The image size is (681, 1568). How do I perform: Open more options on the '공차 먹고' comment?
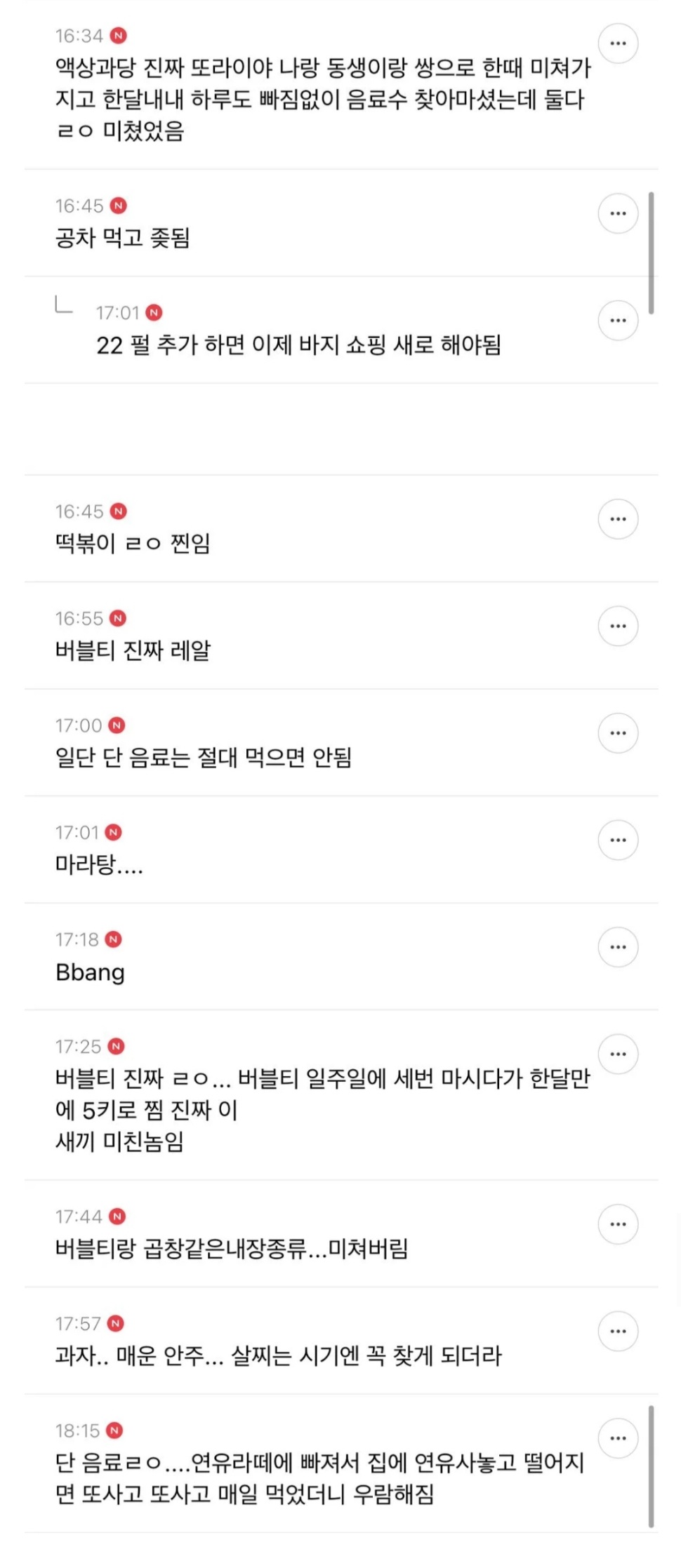(x=618, y=213)
